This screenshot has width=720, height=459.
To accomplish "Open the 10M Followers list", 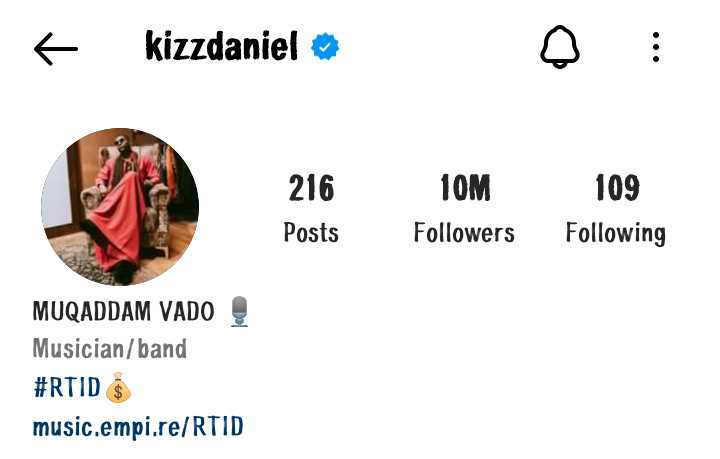I will [464, 208].
